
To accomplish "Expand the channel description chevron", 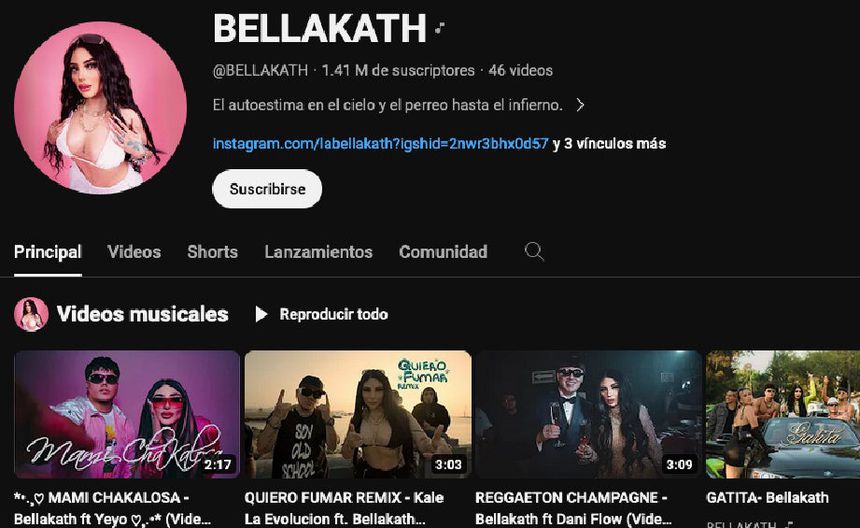I will point(580,105).
